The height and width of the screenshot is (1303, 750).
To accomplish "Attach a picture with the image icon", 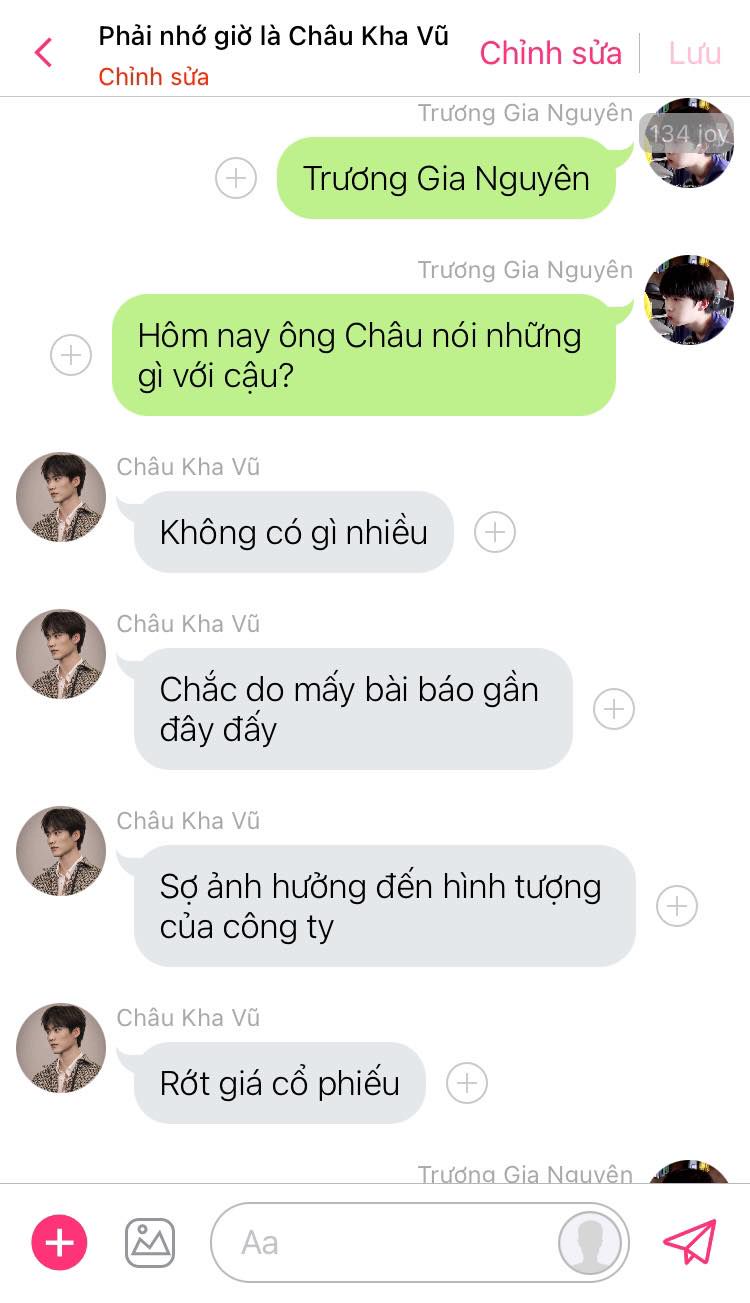I will pos(150,1243).
